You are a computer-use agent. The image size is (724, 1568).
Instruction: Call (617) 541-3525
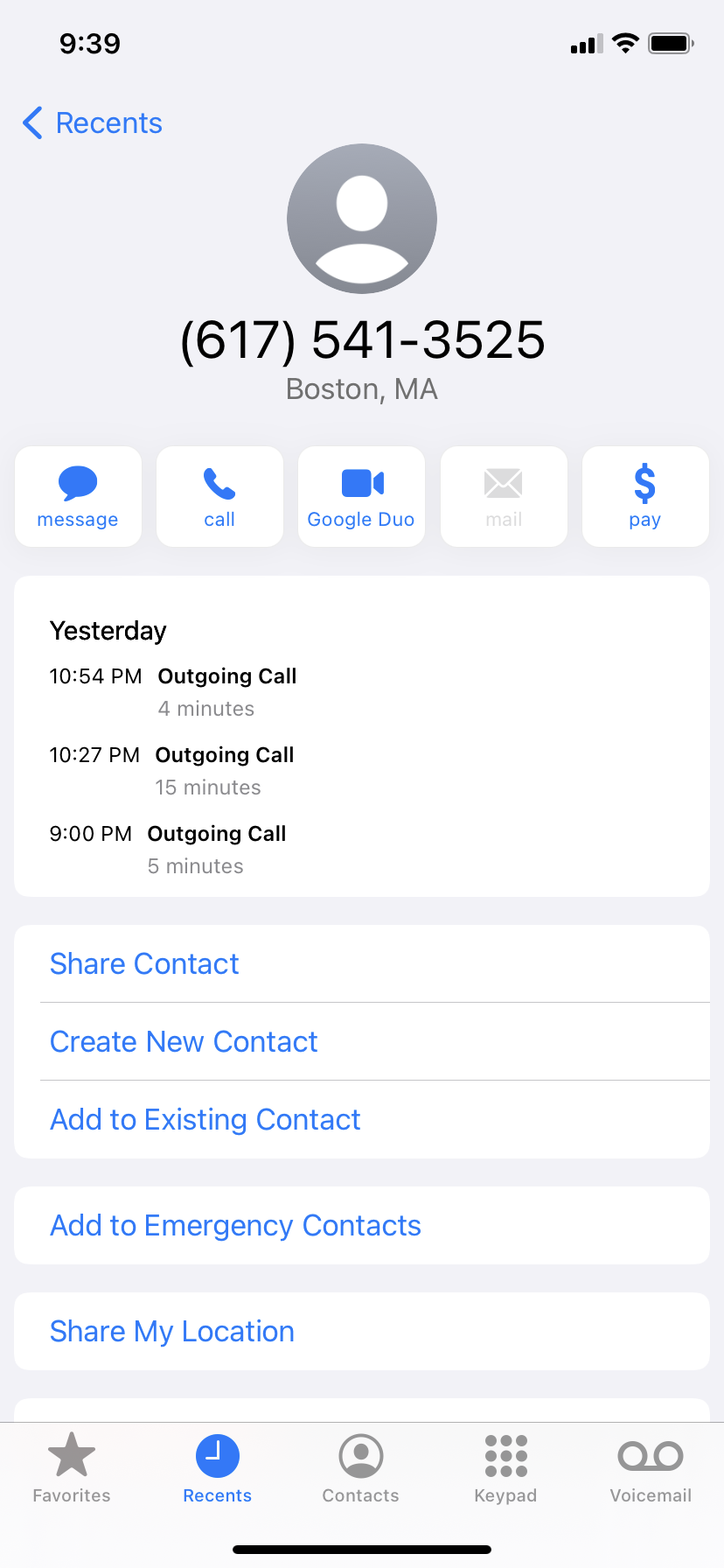(219, 496)
